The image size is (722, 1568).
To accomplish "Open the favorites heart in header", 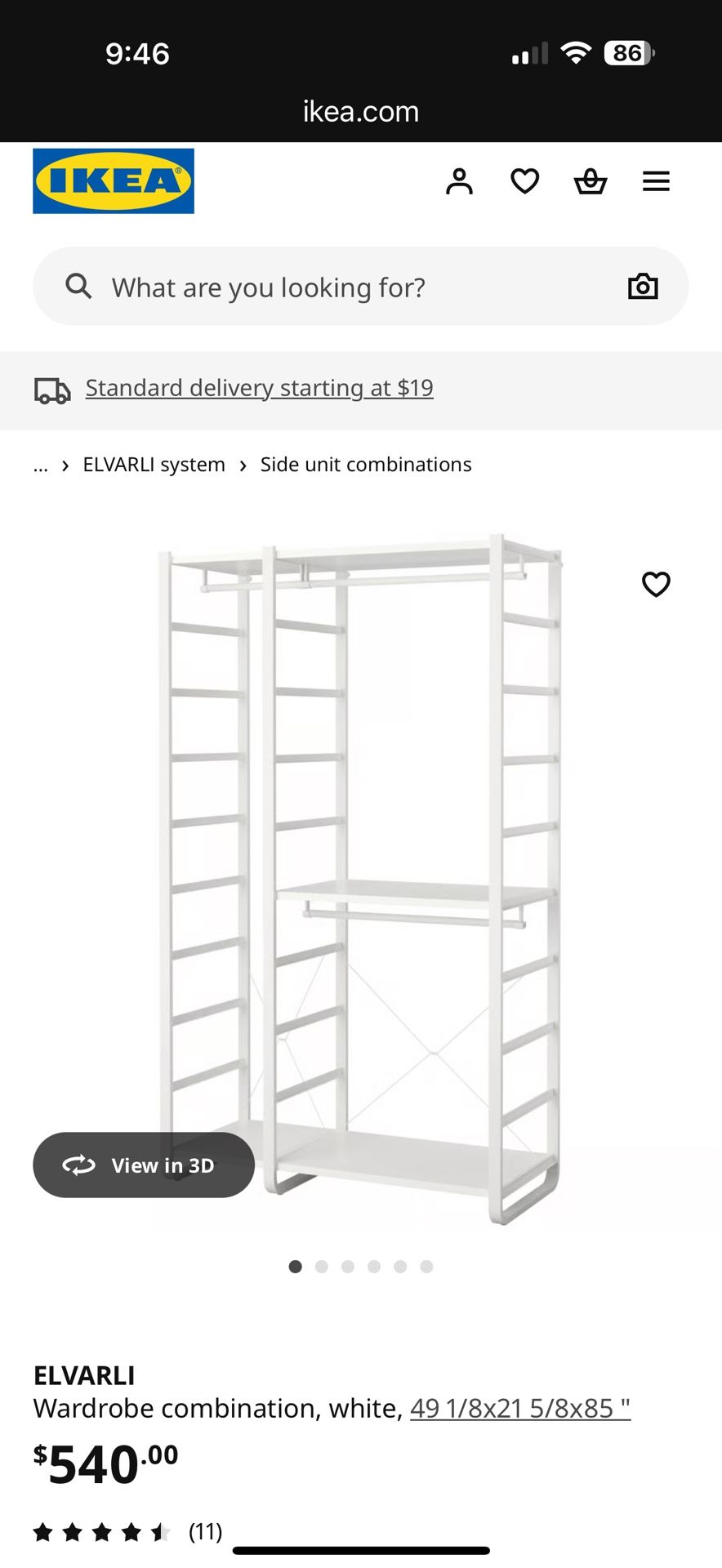I will click(524, 181).
